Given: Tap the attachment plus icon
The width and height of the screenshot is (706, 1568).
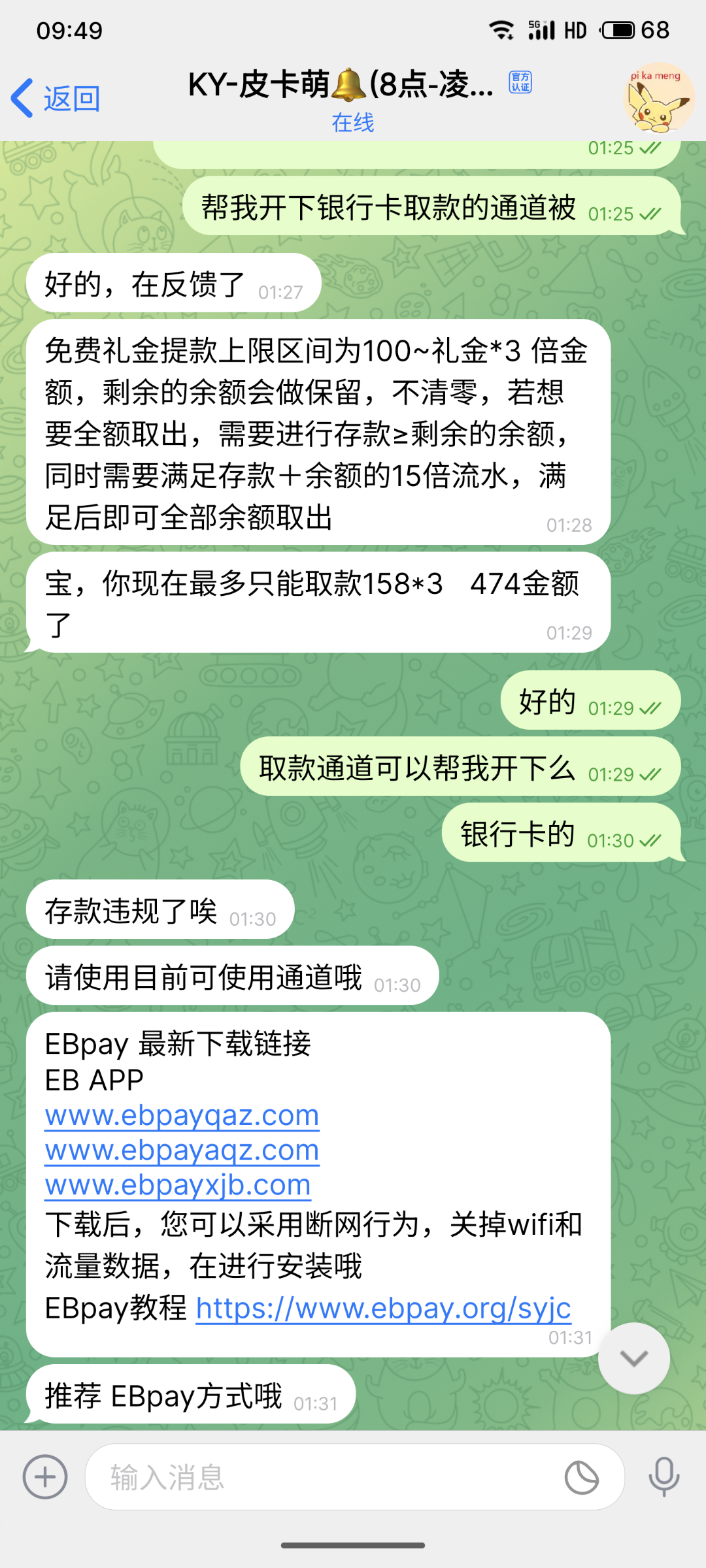Looking at the screenshot, I should point(45,1477).
